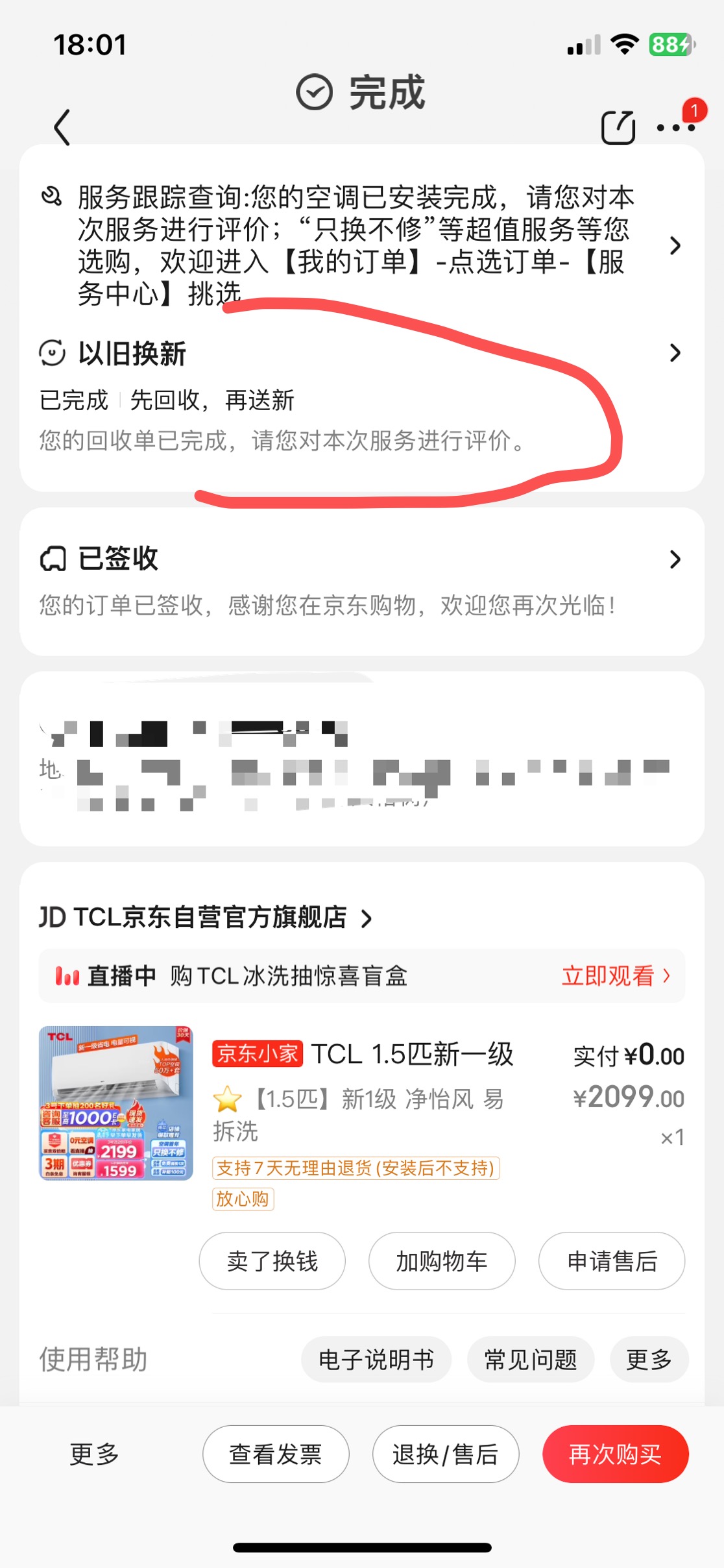
Task: Open 常见问题 frequently asked questions
Action: pyautogui.click(x=531, y=1359)
